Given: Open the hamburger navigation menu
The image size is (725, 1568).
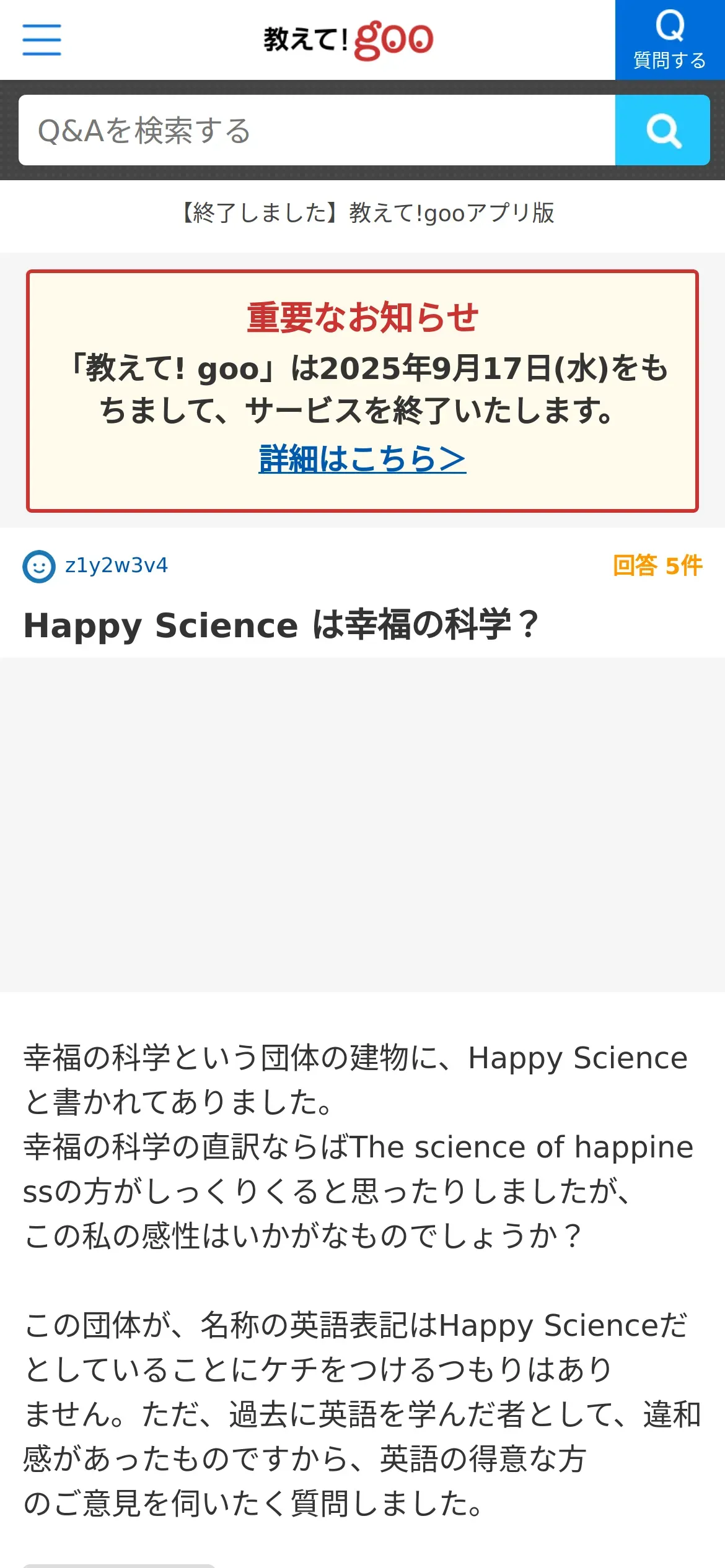Looking at the screenshot, I should (42, 40).
